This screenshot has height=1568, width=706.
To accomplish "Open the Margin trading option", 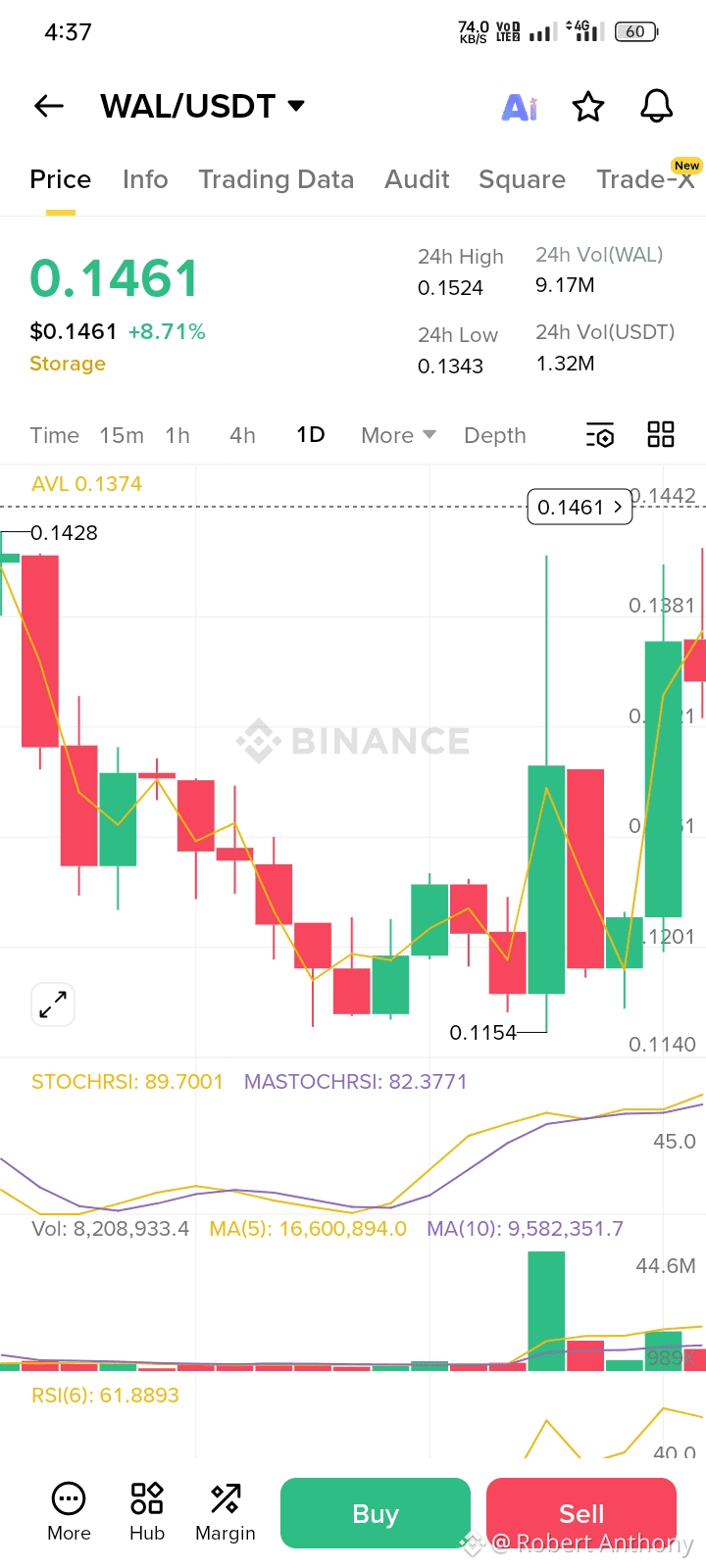I will click(226, 1512).
